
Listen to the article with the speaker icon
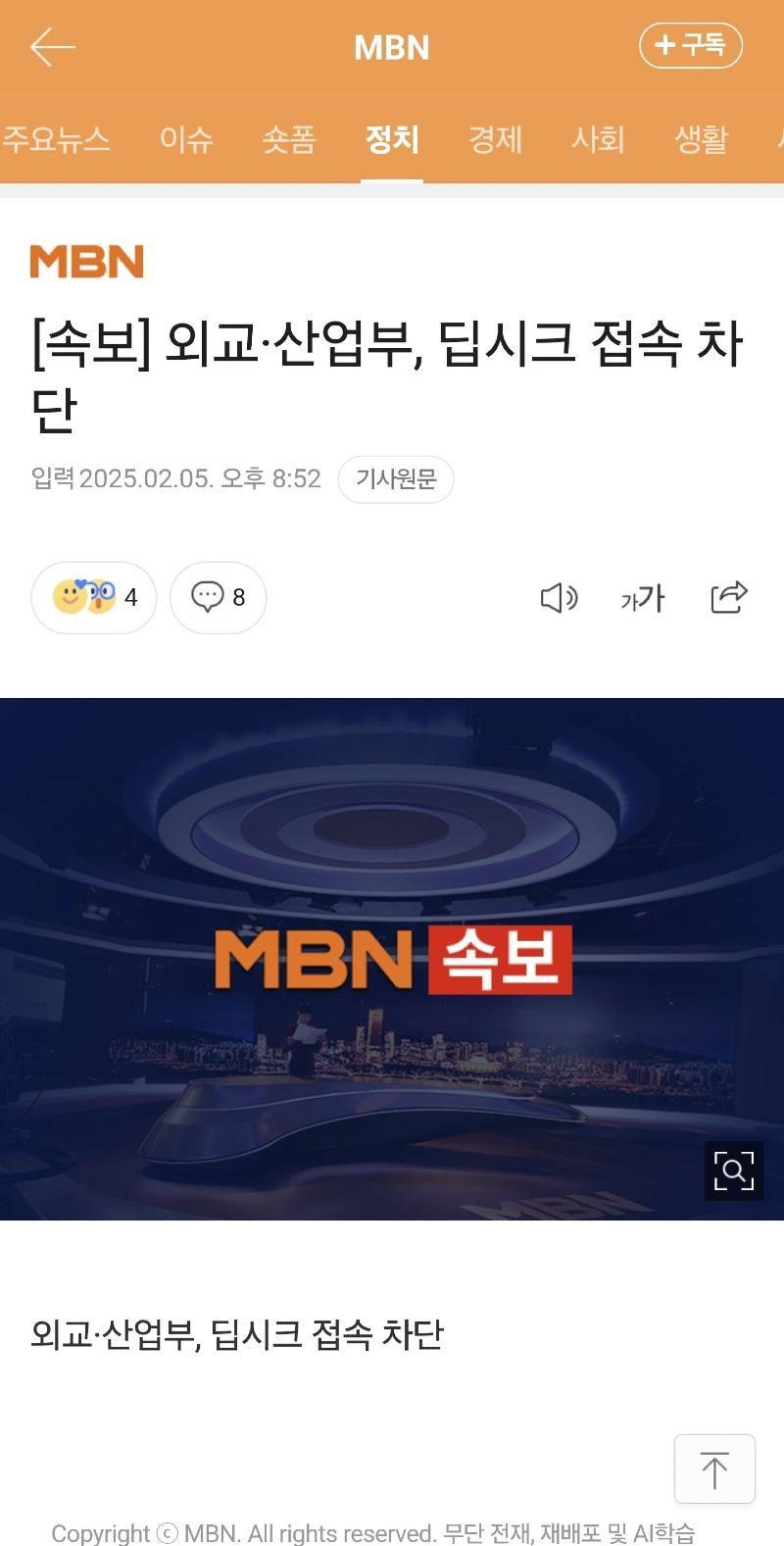(559, 598)
